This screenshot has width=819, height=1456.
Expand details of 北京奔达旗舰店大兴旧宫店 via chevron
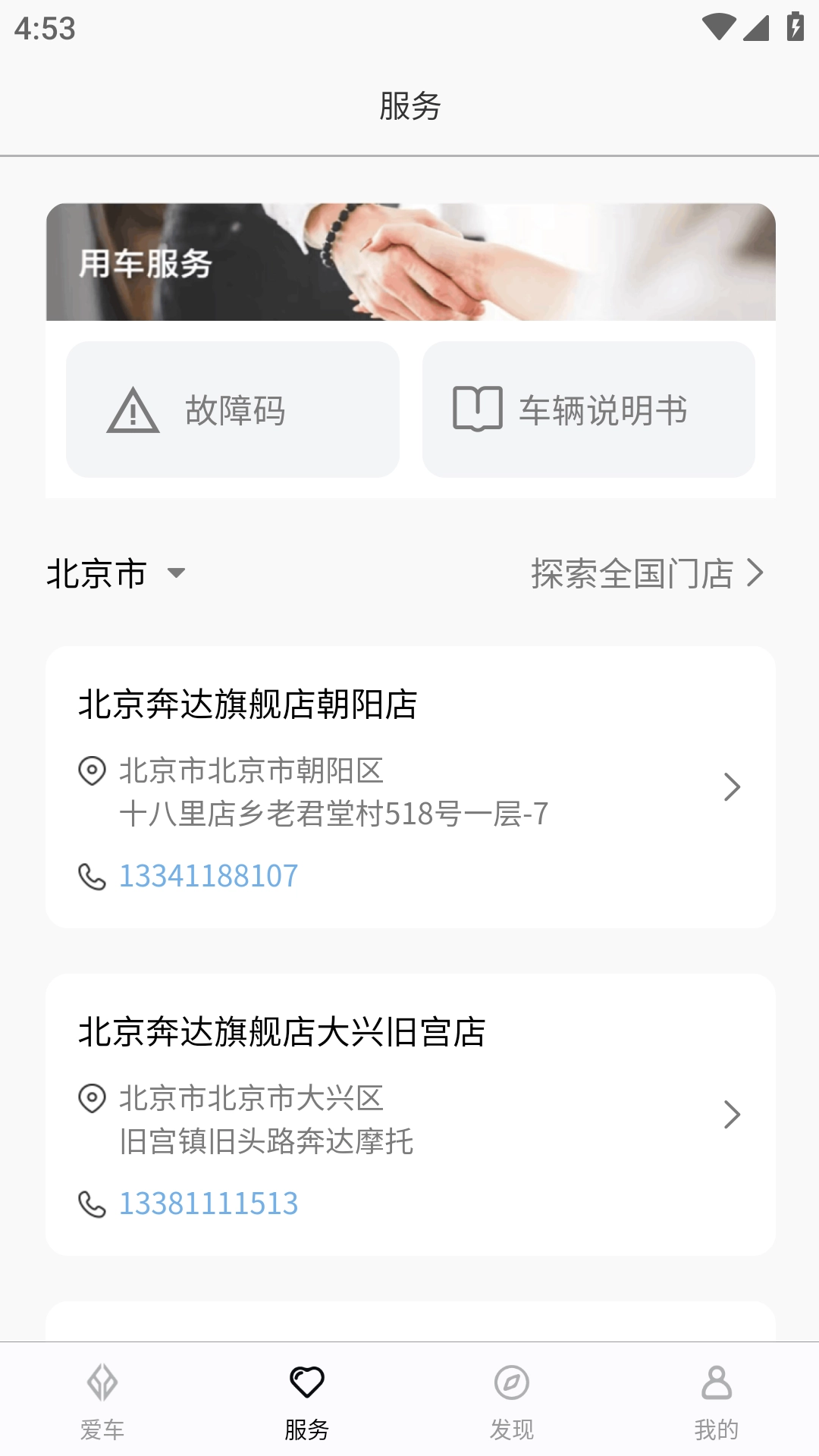[731, 1115]
